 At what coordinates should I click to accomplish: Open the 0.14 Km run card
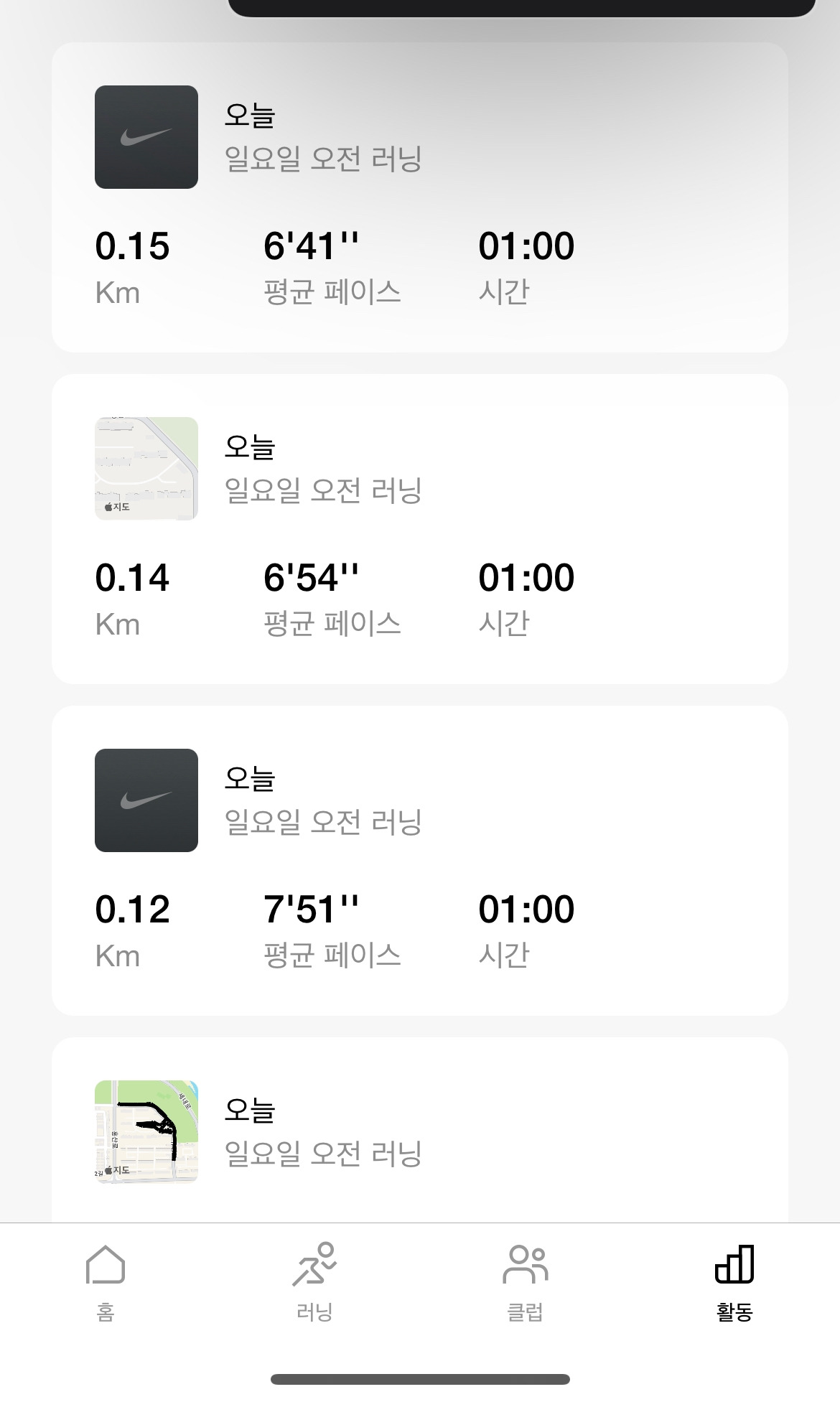(419, 529)
